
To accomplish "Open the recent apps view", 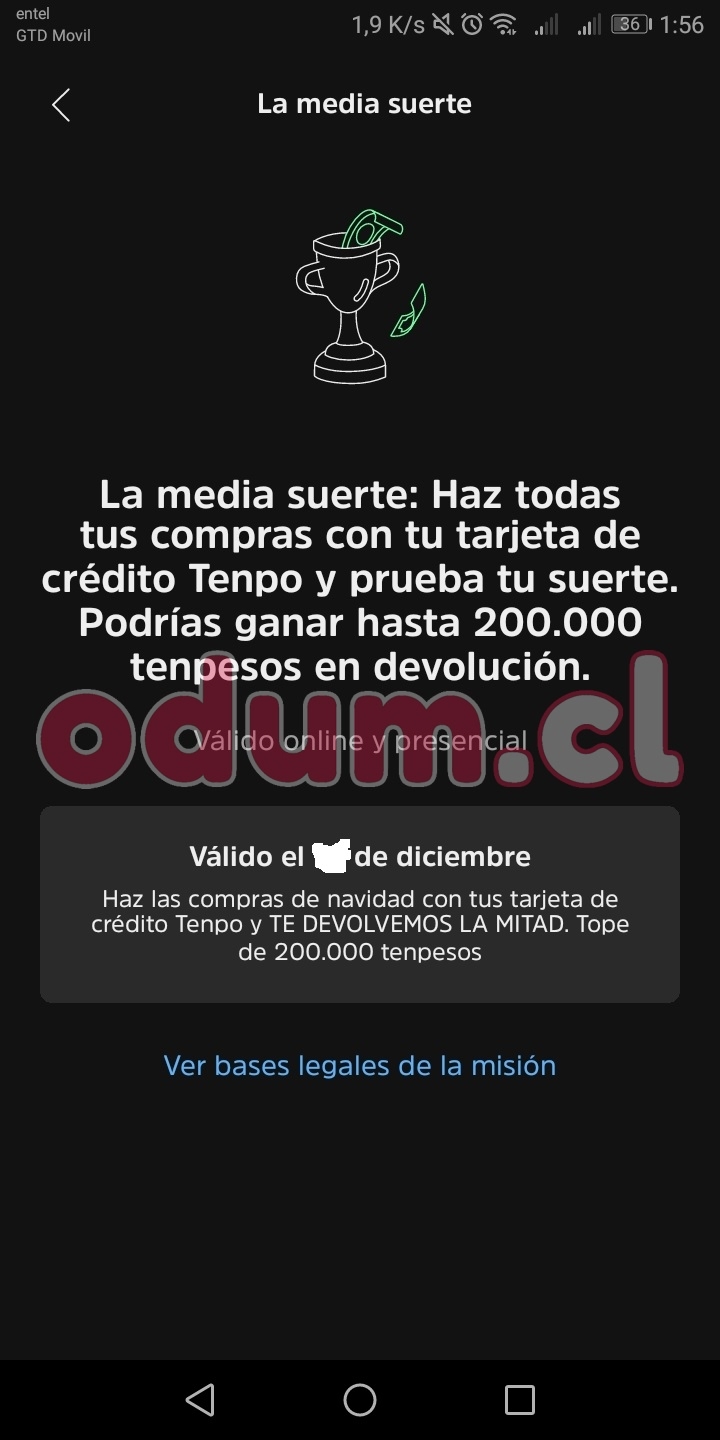I will point(519,1399).
